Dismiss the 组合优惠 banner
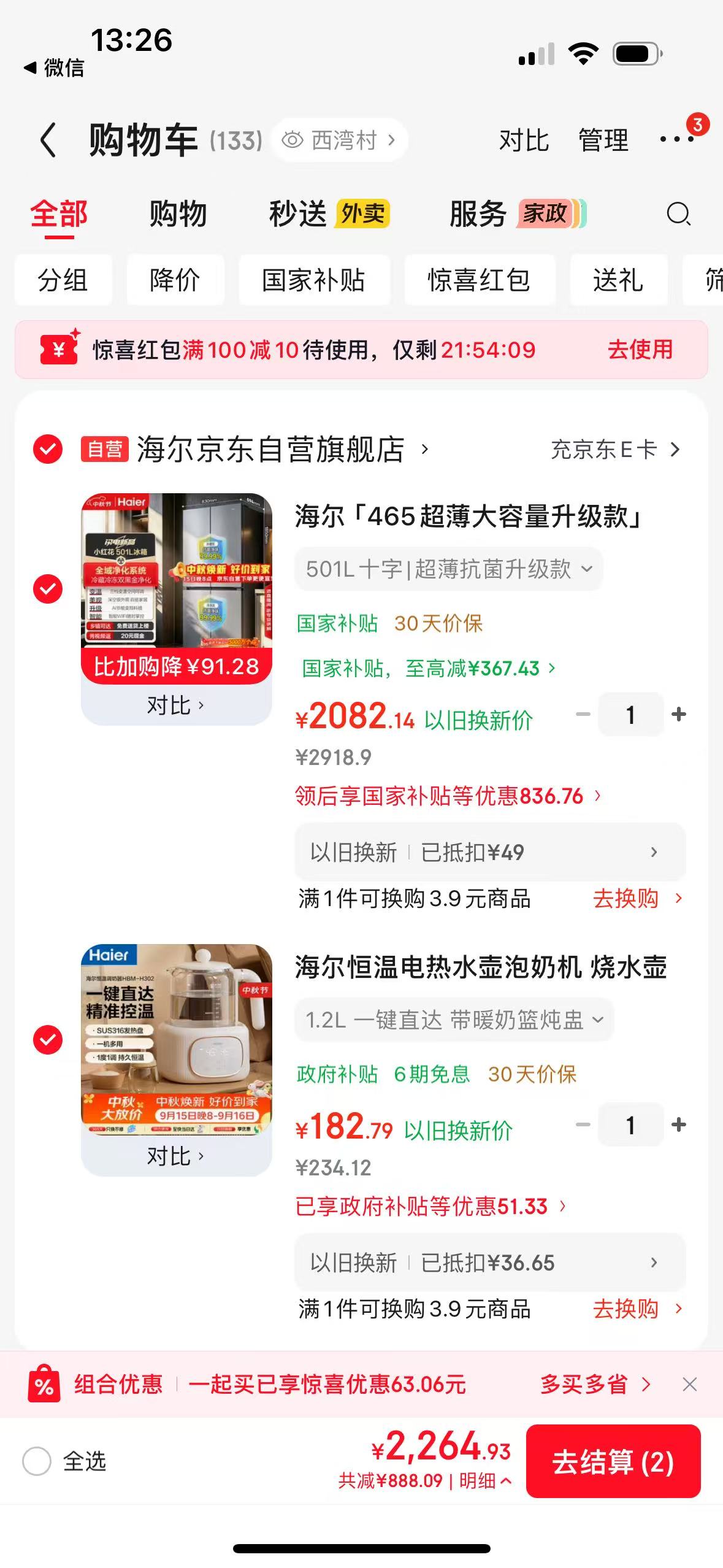 click(690, 1385)
